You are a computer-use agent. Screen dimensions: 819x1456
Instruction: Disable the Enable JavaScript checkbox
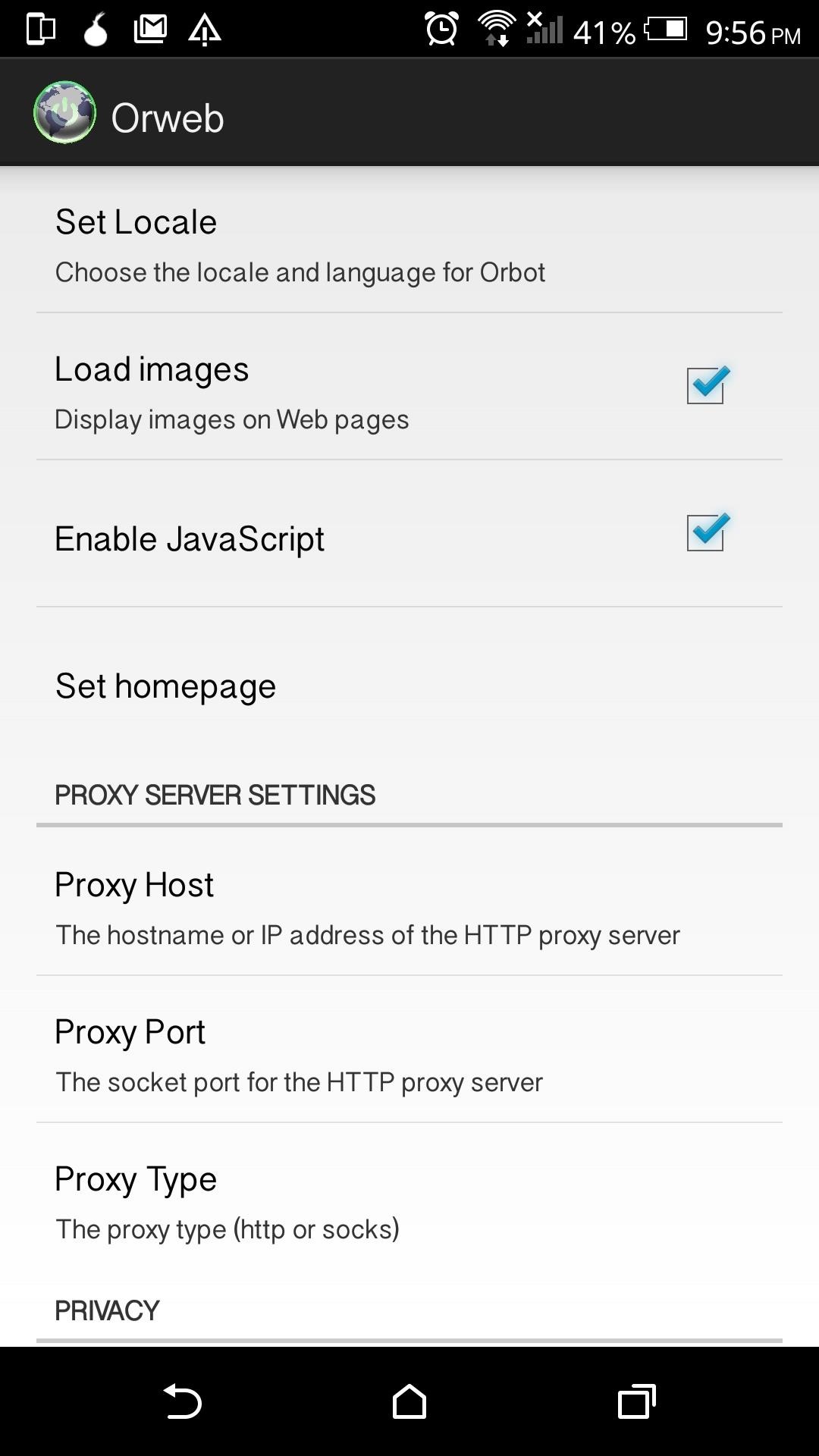tap(705, 532)
